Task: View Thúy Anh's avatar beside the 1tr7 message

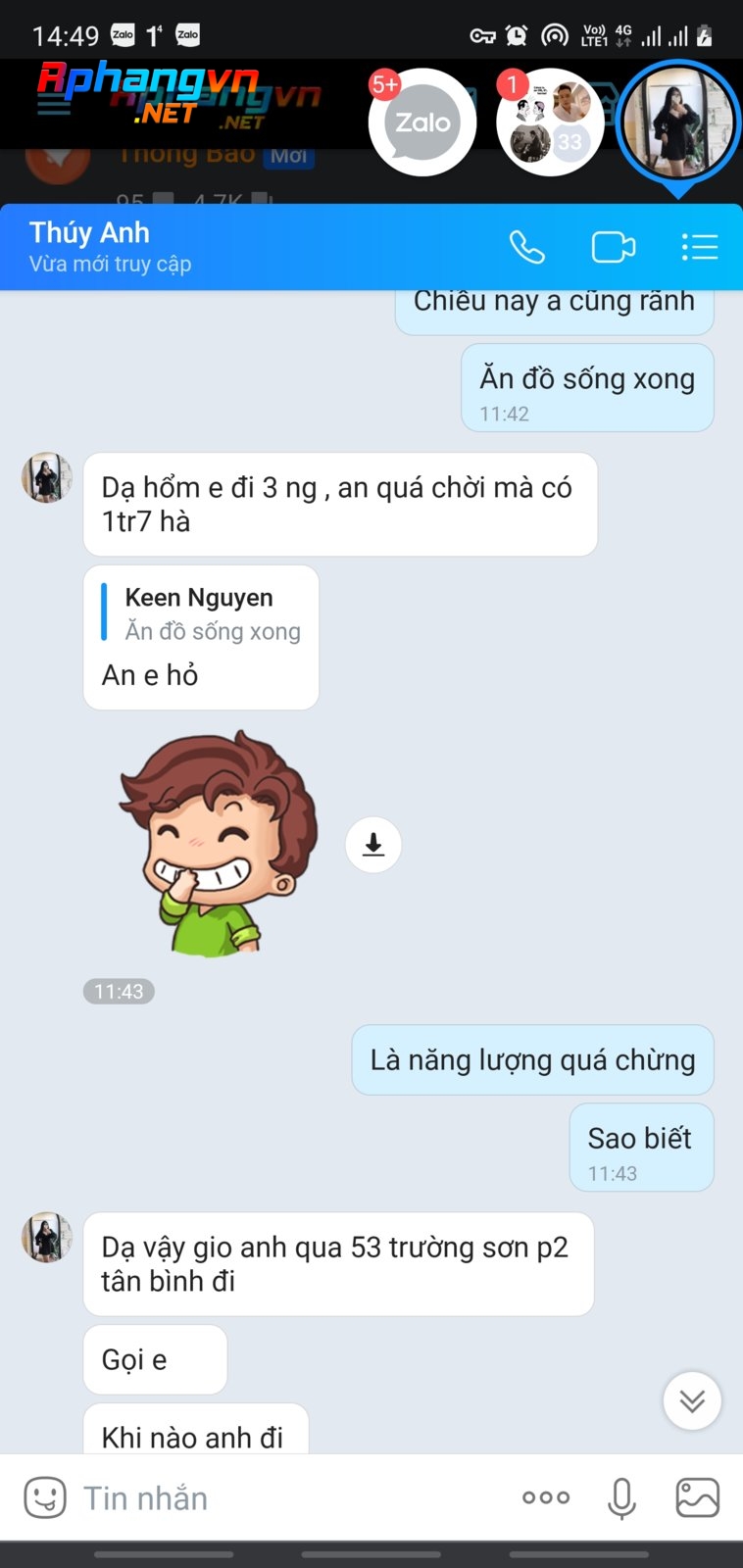Action: [x=47, y=478]
